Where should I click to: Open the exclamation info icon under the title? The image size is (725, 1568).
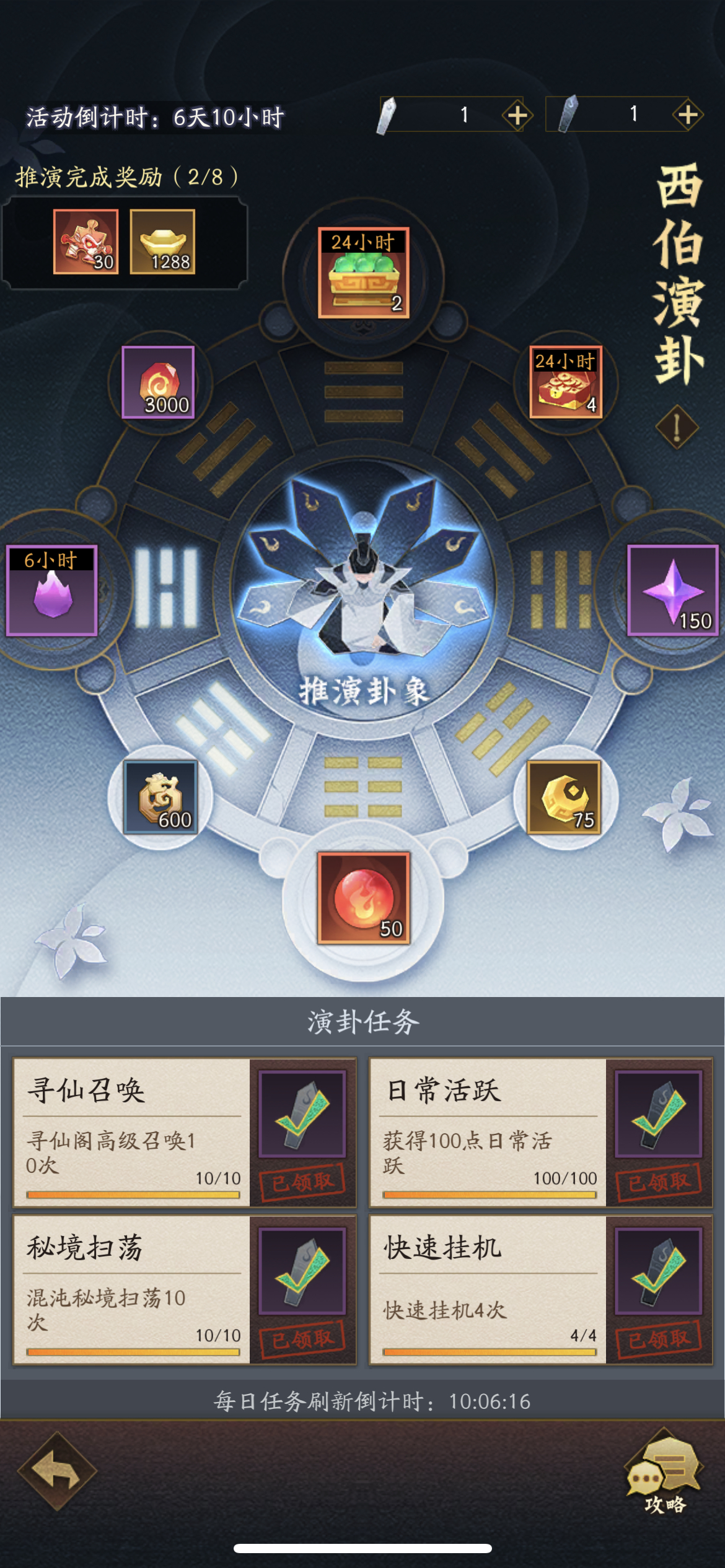coord(677,427)
